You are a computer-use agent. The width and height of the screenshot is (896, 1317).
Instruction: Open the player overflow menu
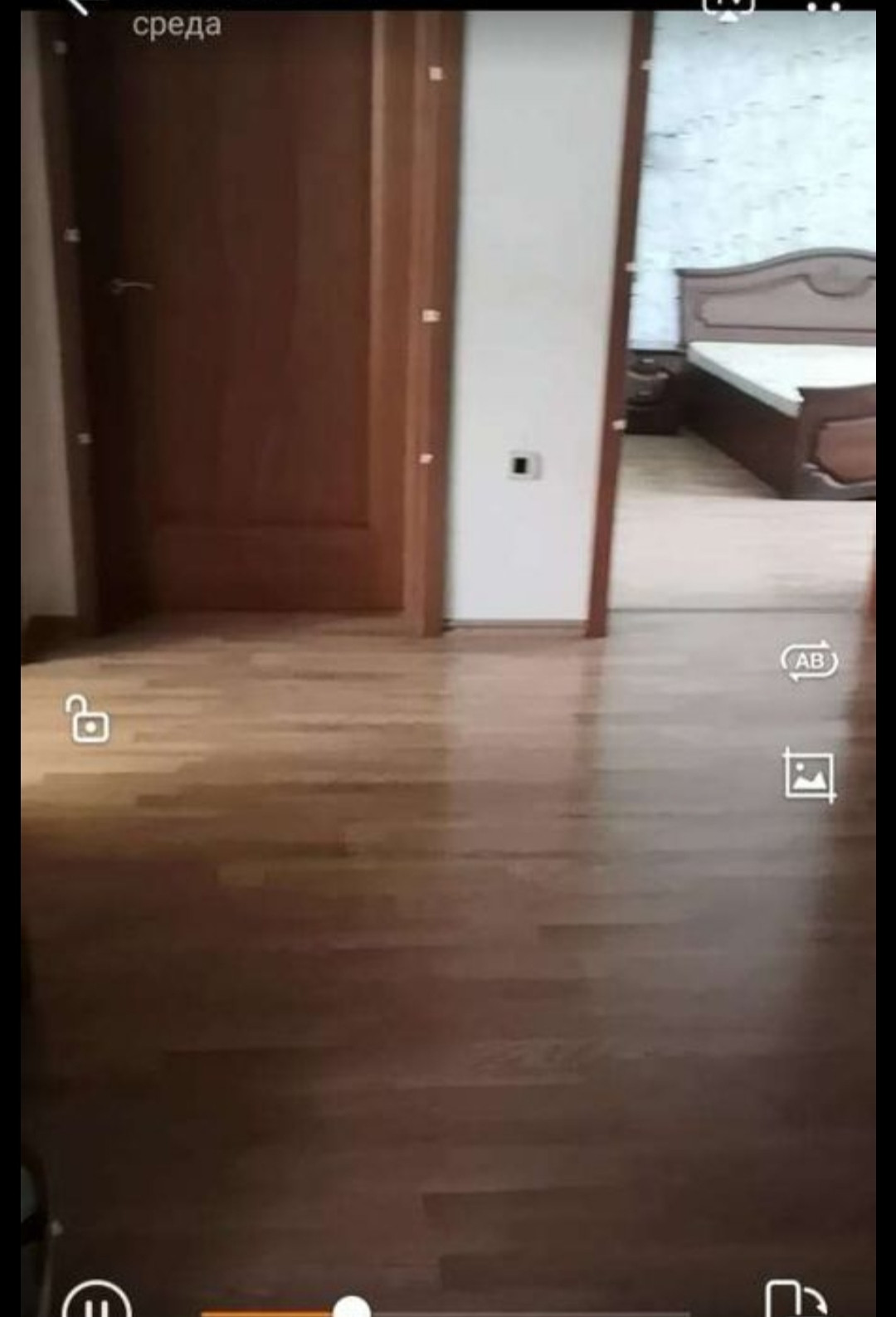click(x=824, y=7)
